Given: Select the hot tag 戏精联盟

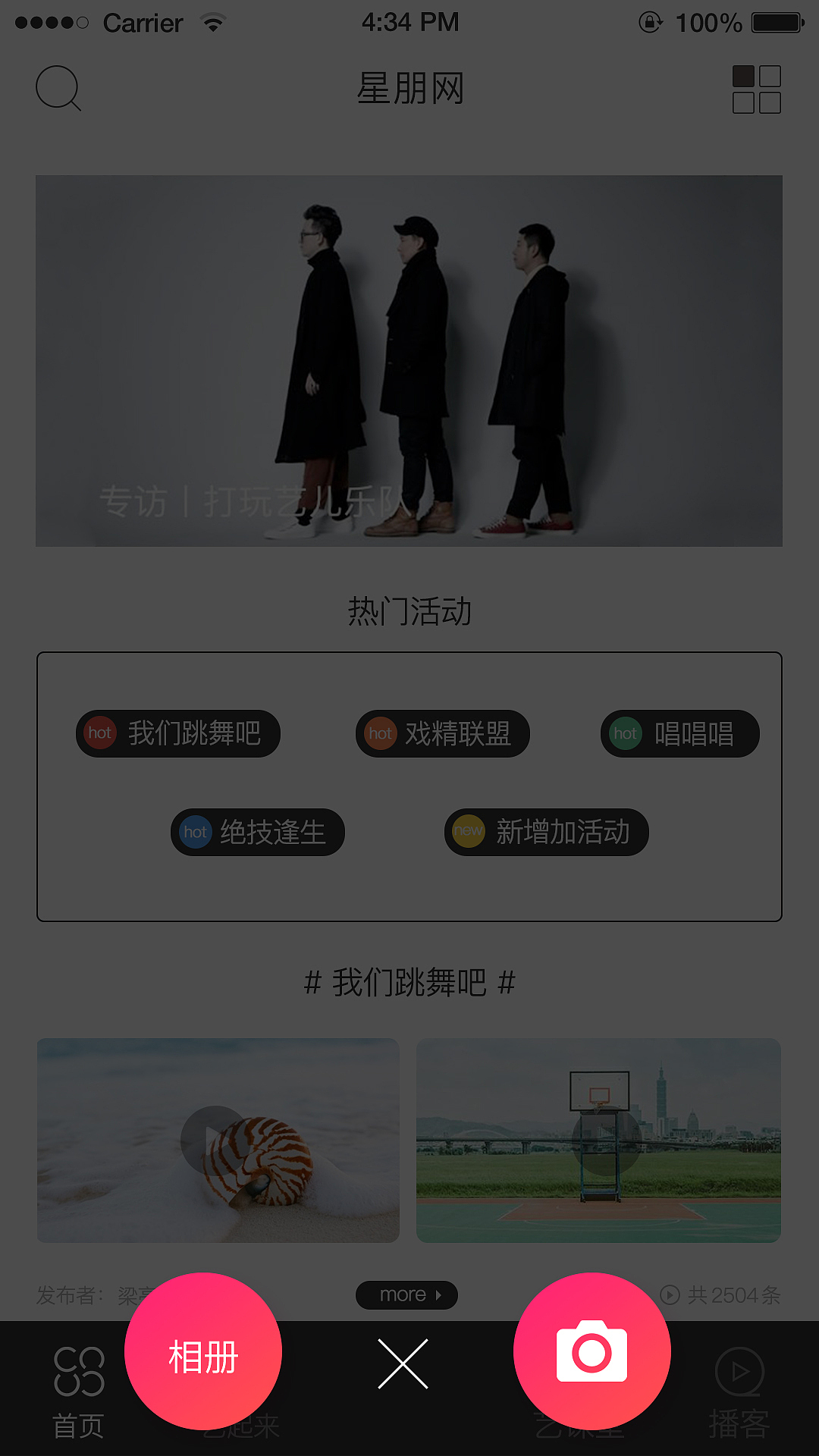Looking at the screenshot, I should click(442, 733).
